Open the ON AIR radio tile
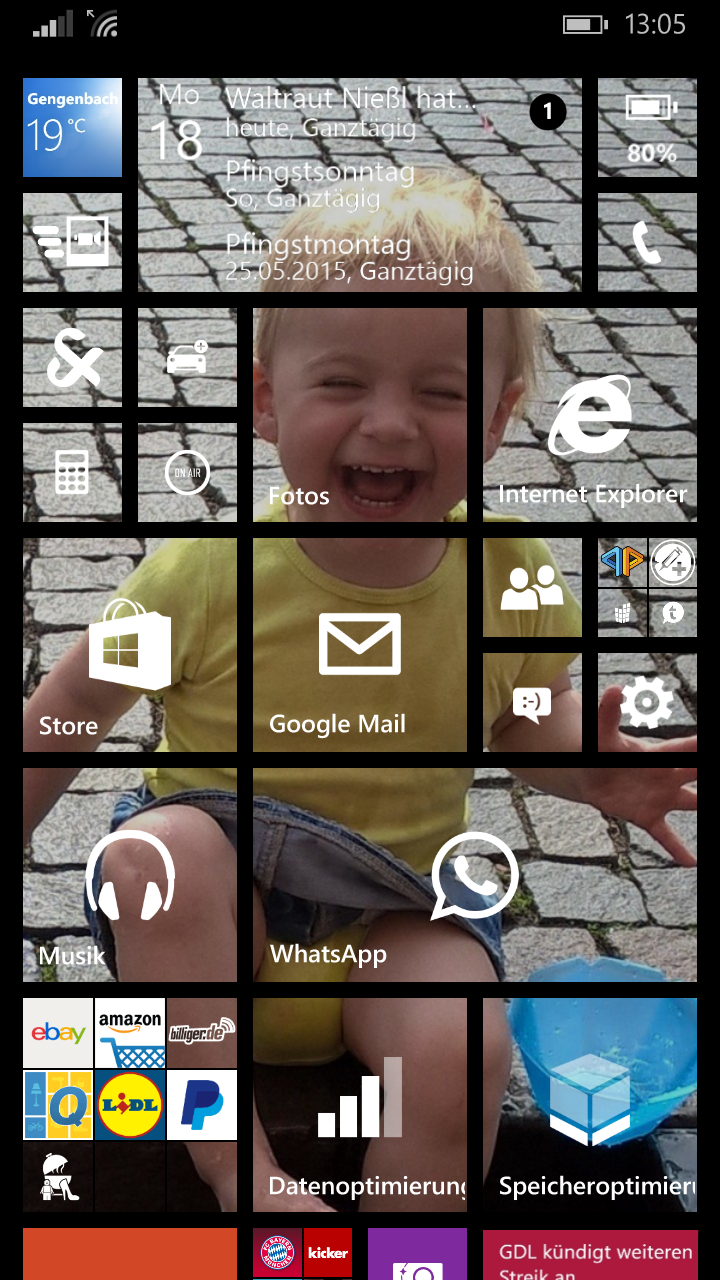720x1280 pixels. 187,472
